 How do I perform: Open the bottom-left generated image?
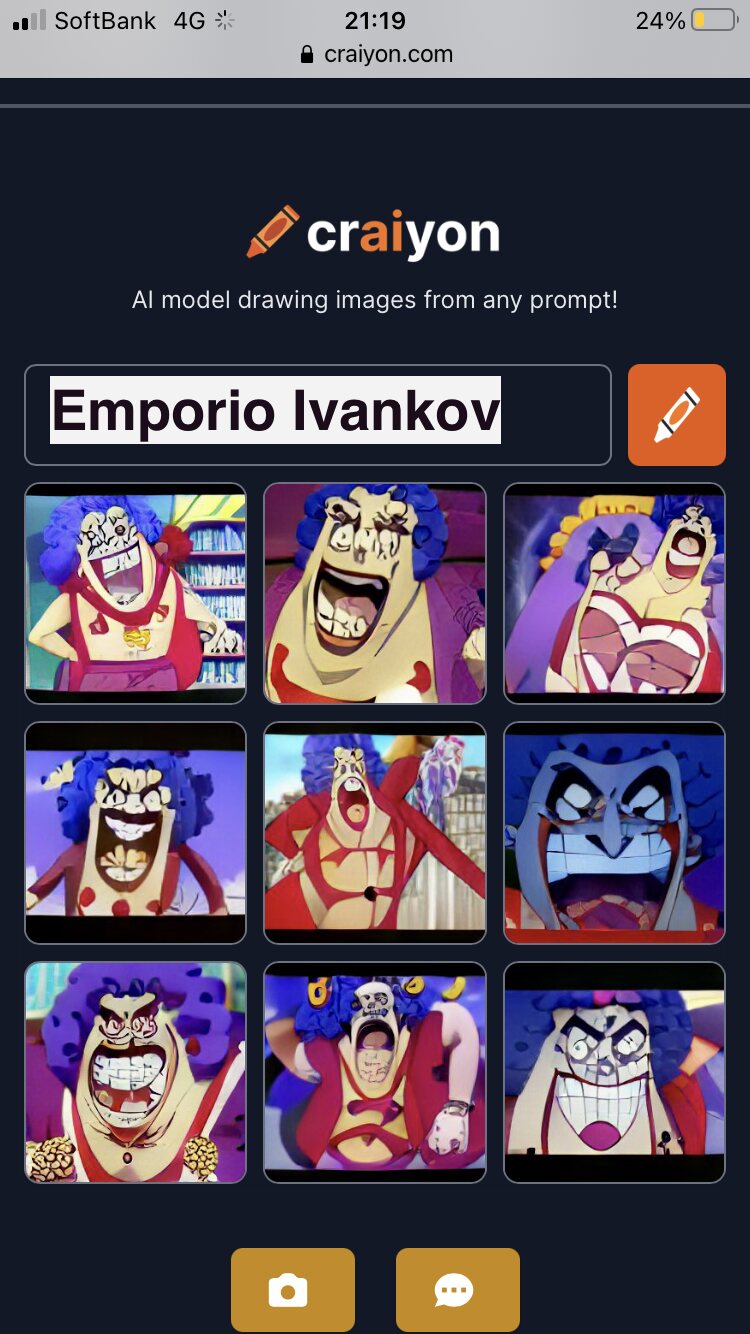click(x=135, y=1072)
